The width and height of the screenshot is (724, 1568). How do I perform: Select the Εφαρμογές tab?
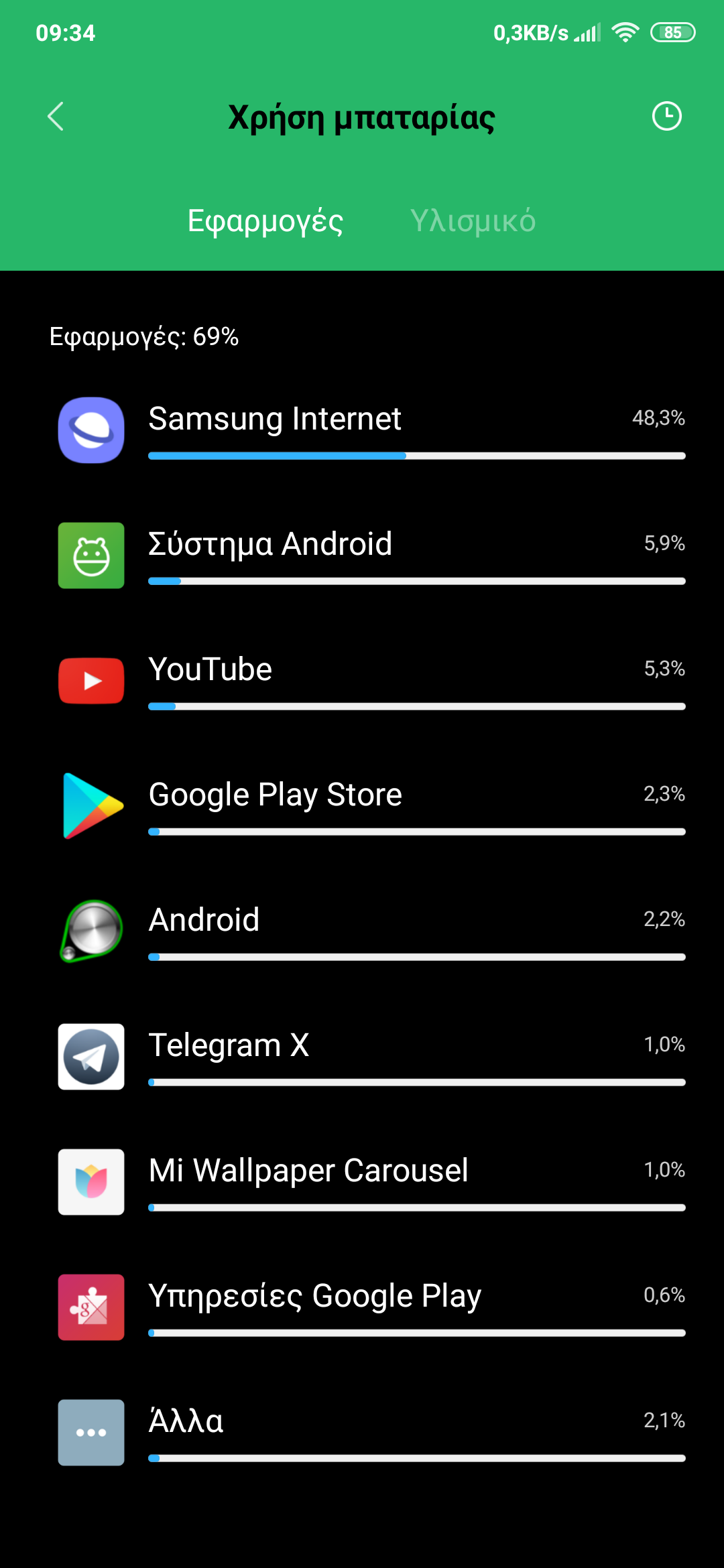265,221
